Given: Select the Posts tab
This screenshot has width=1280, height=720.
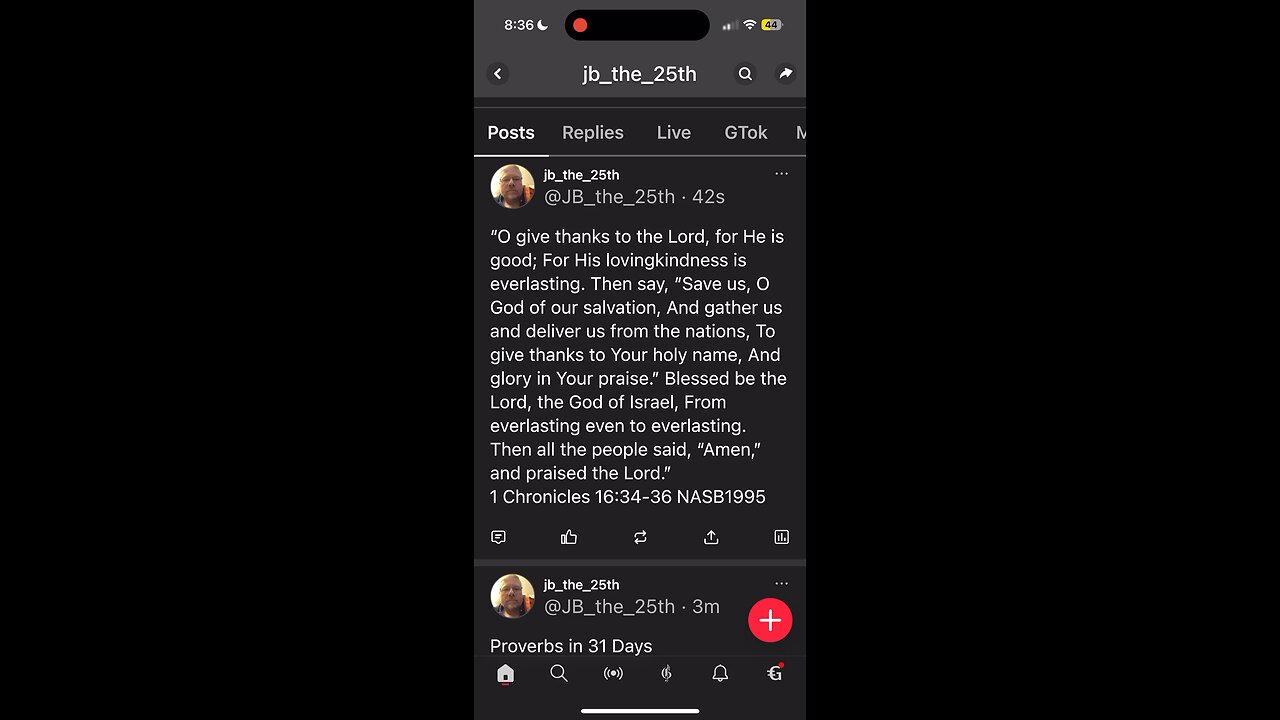Looking at the screenshot, I should 511,133.
